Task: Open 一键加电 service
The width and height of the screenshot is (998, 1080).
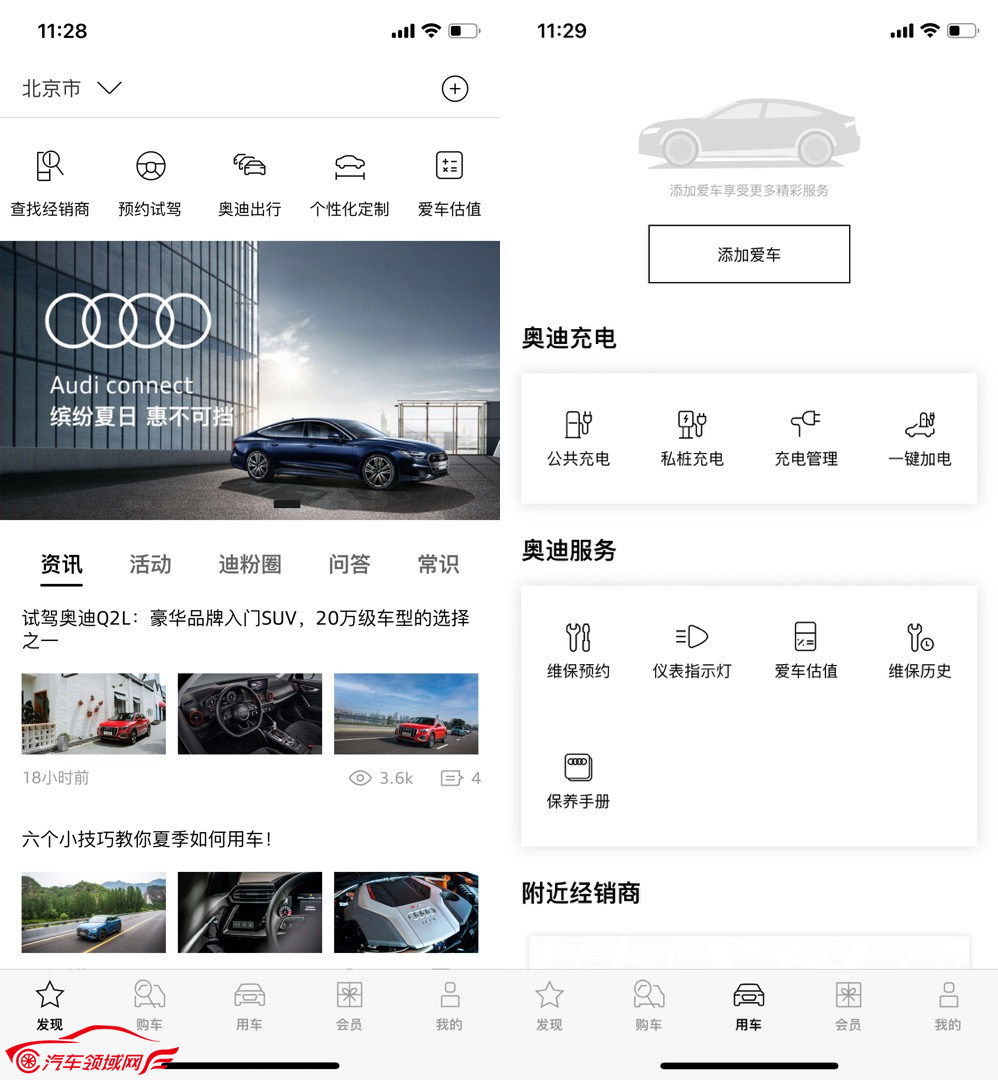Action: [919, 438]
